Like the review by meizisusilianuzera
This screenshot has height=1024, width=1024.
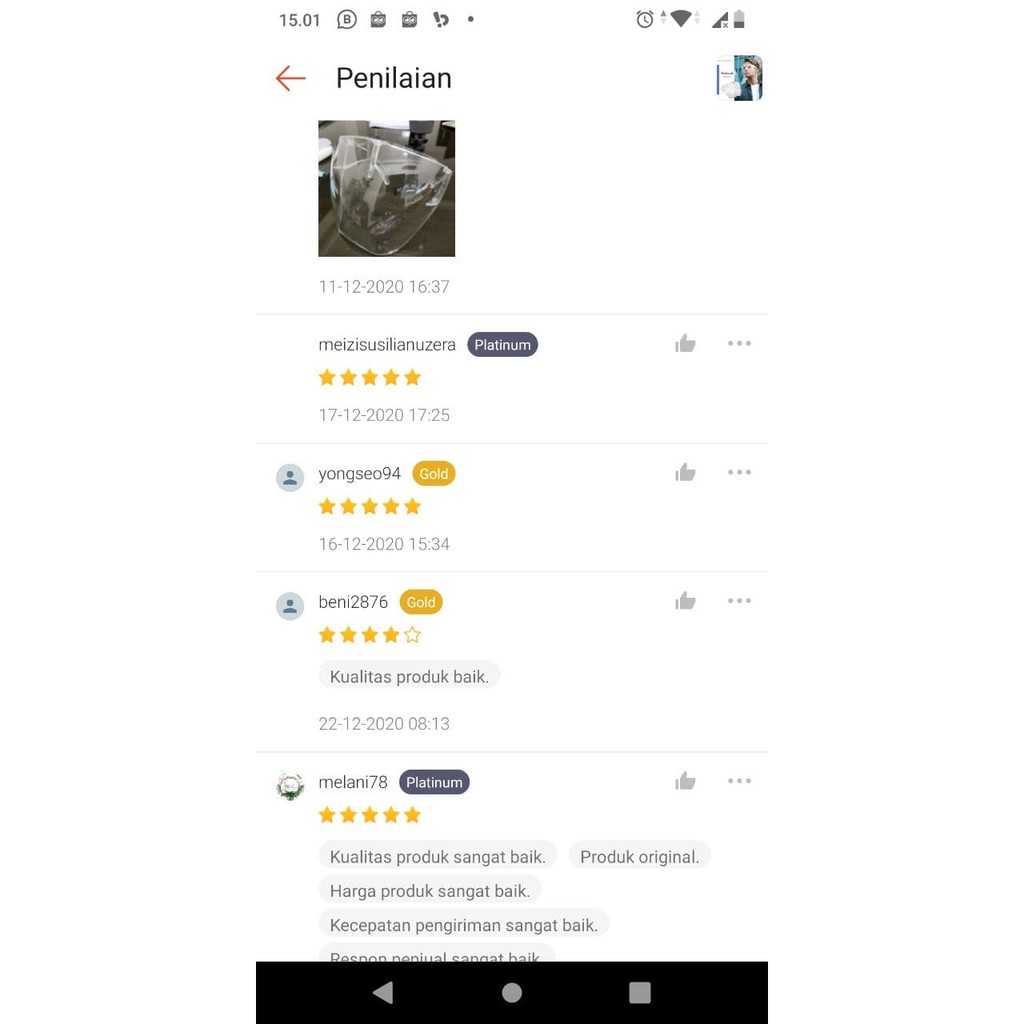pyautogui.click(x=685, y=344)
